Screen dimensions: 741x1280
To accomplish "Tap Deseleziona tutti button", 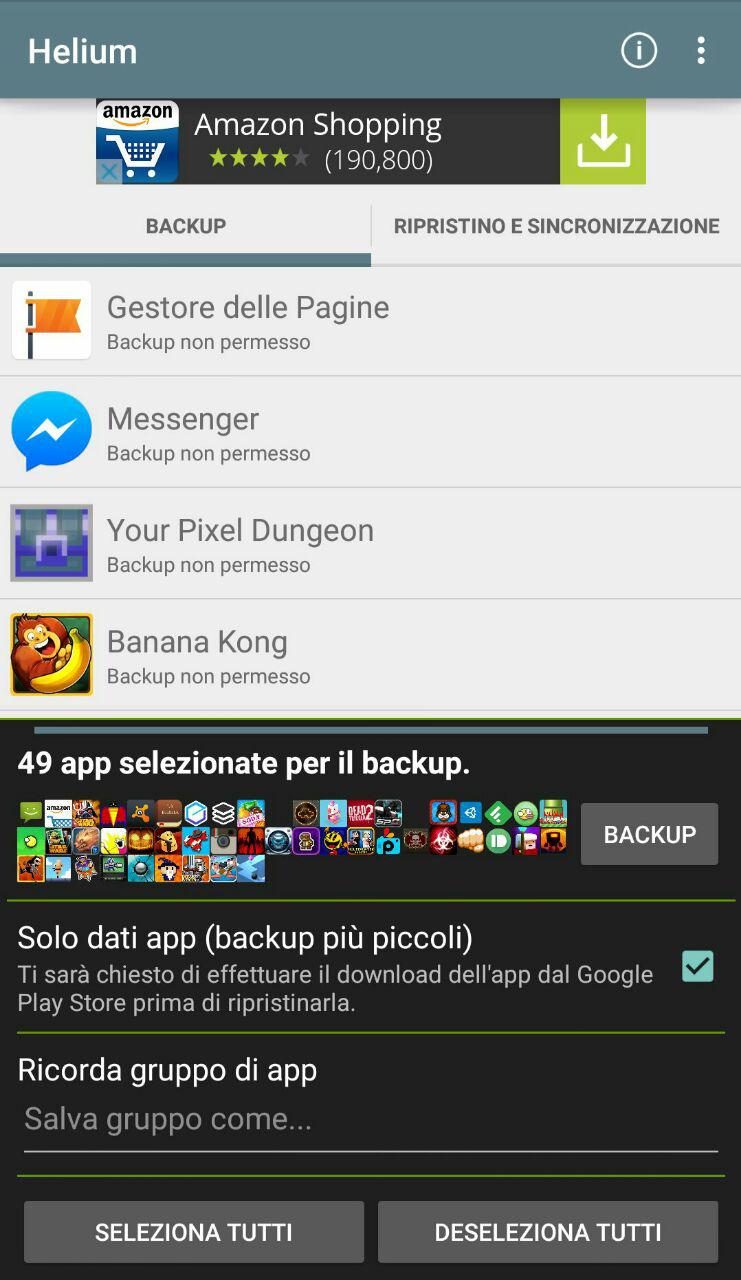I will 548,1232.
